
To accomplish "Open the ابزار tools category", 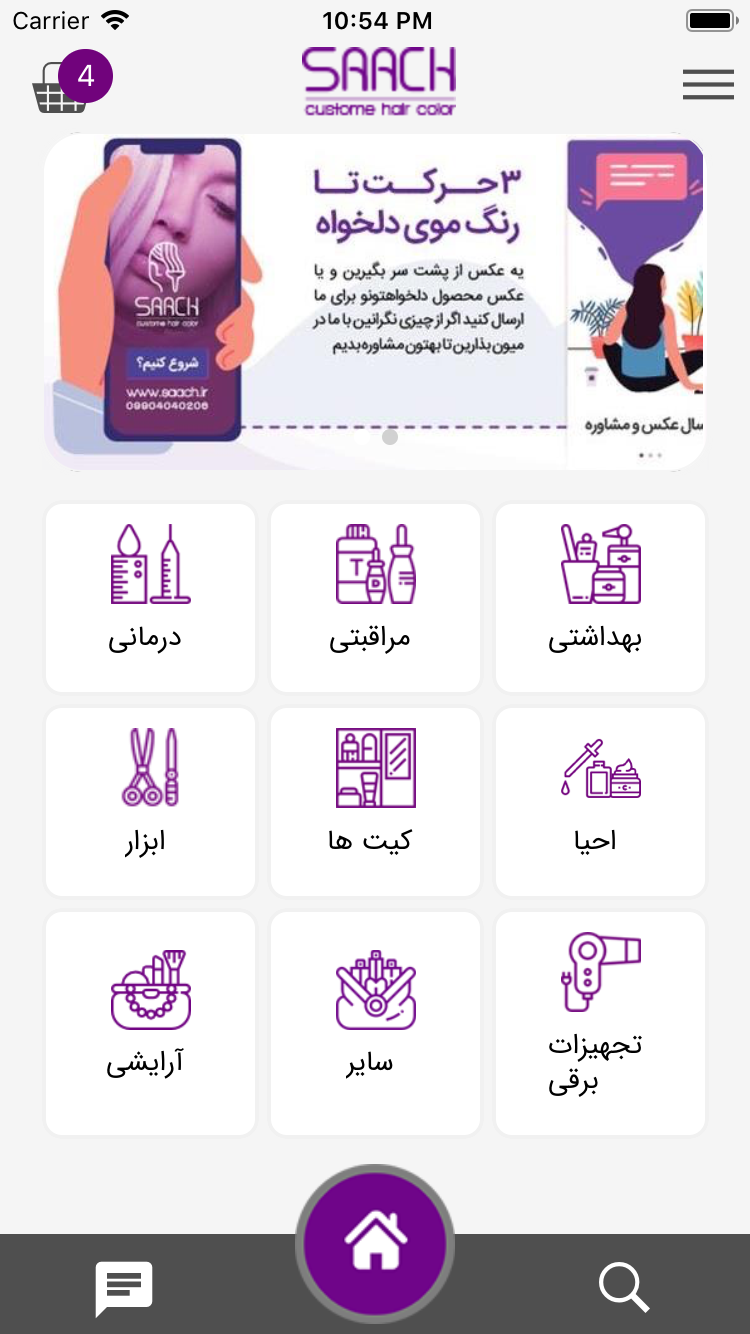I will point(150,801).
